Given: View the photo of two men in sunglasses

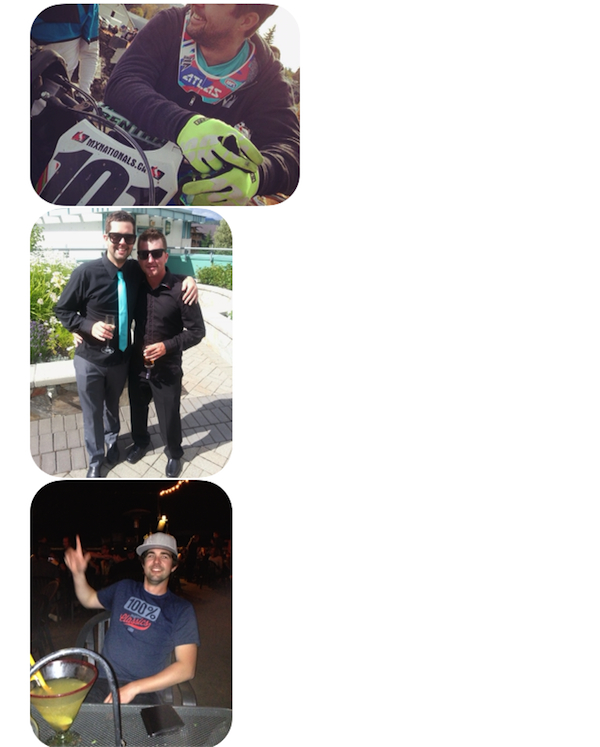Looking at the screenshot, I should tap(131, 343).
